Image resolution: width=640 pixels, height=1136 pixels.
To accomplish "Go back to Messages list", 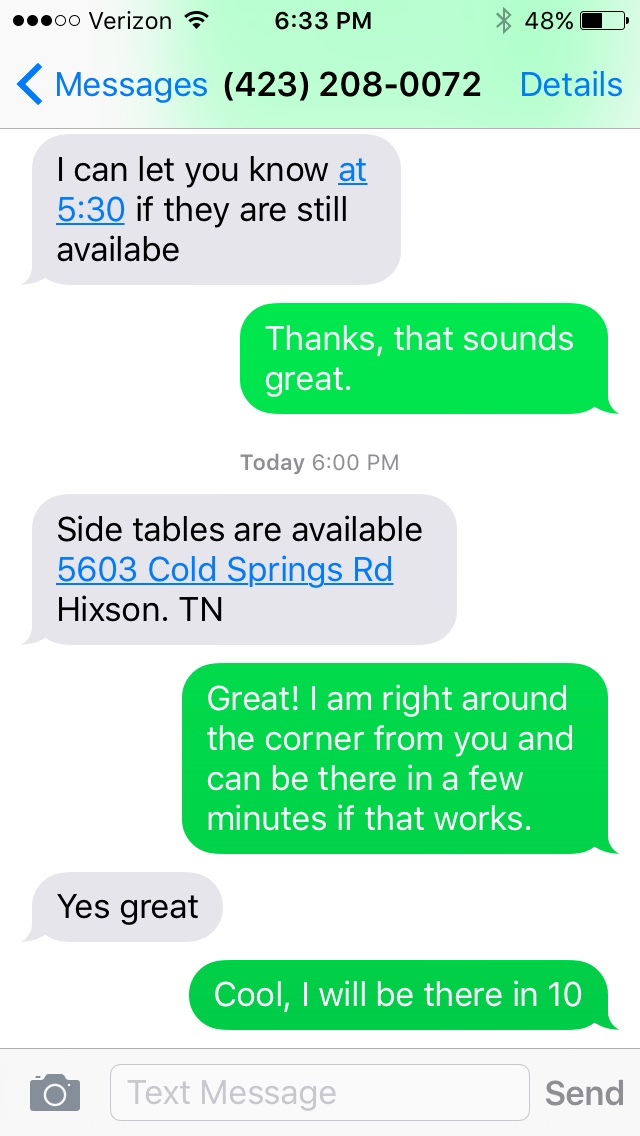I will point(110,85).
